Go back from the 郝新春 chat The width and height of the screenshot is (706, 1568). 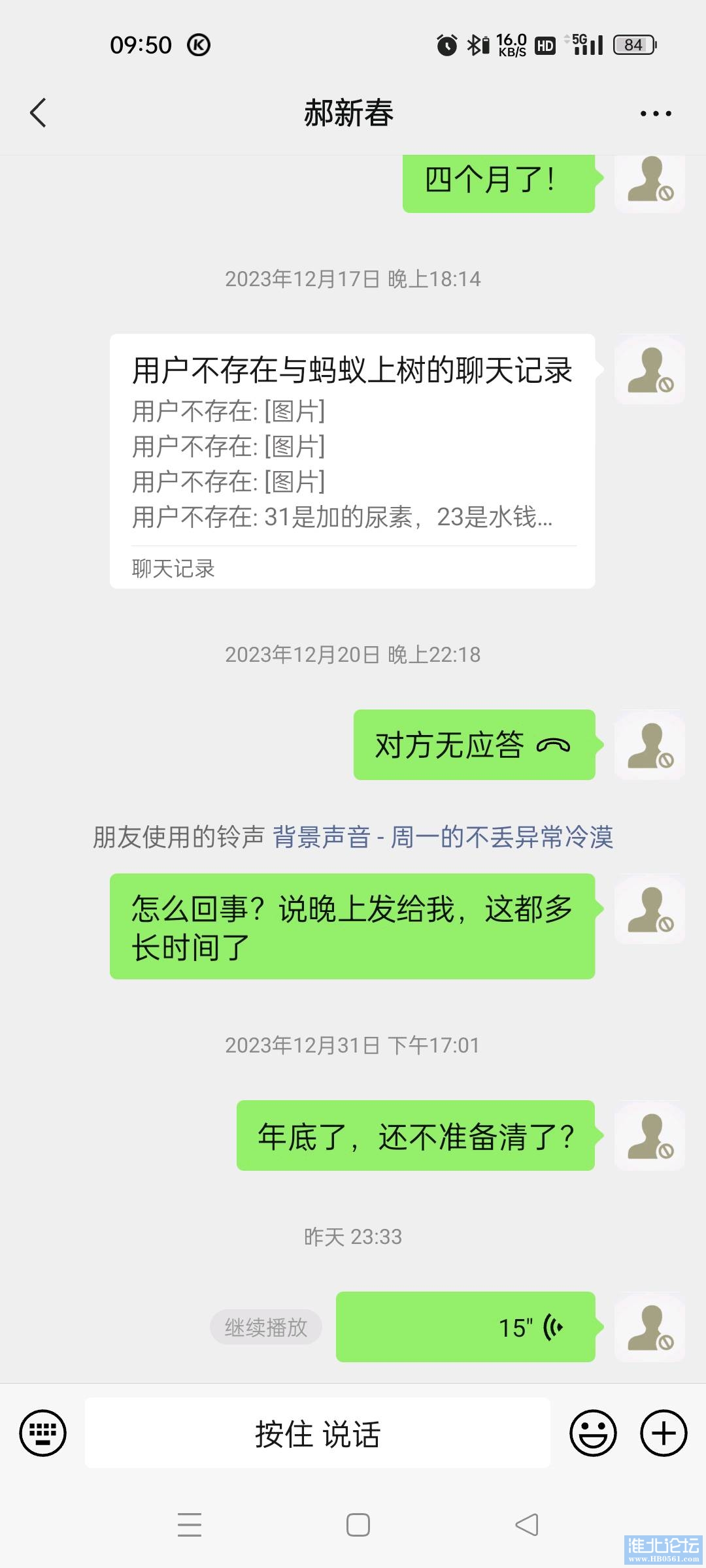(x=39, y=113)
